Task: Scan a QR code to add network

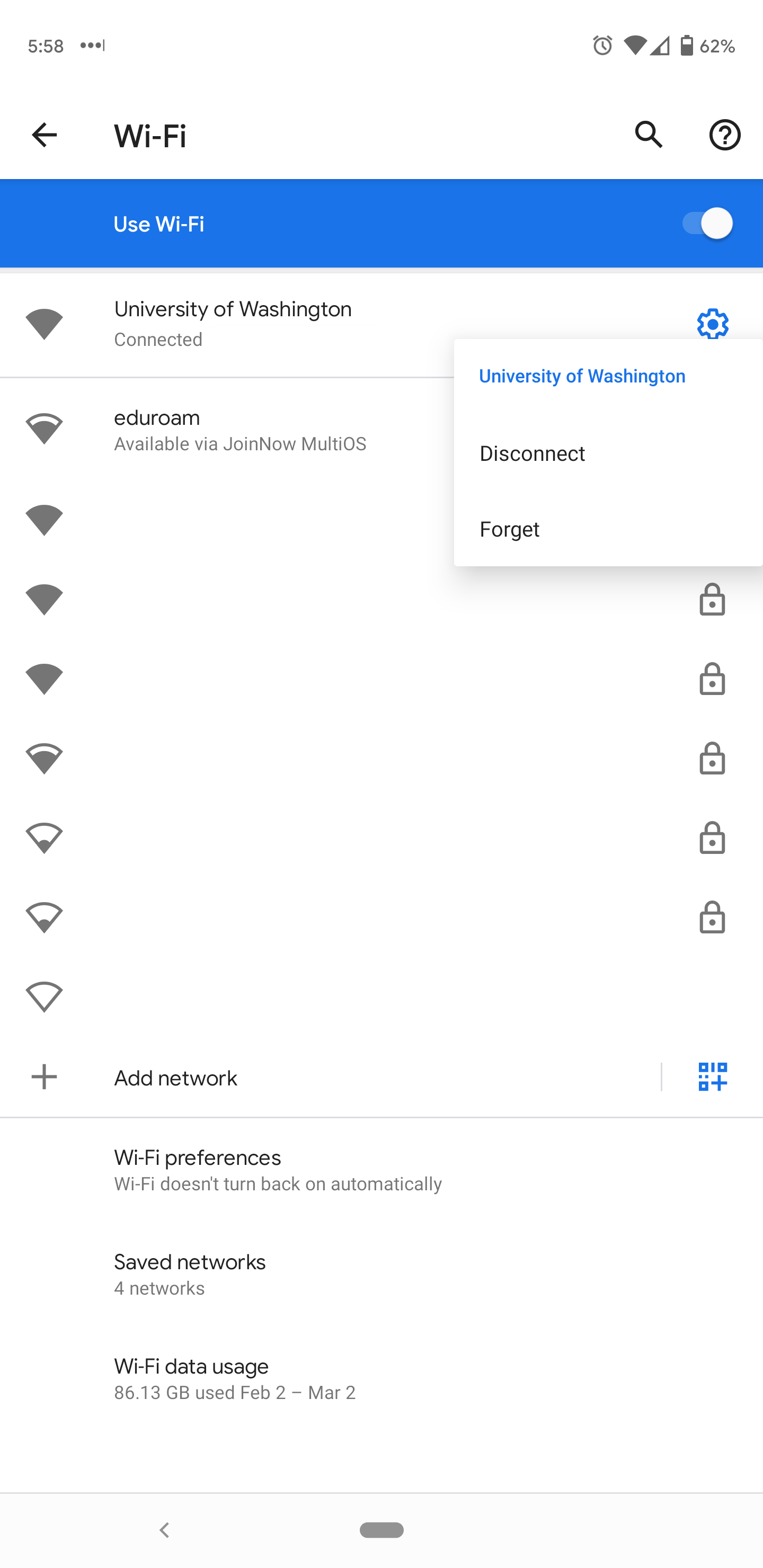Action: (712, 1077)
